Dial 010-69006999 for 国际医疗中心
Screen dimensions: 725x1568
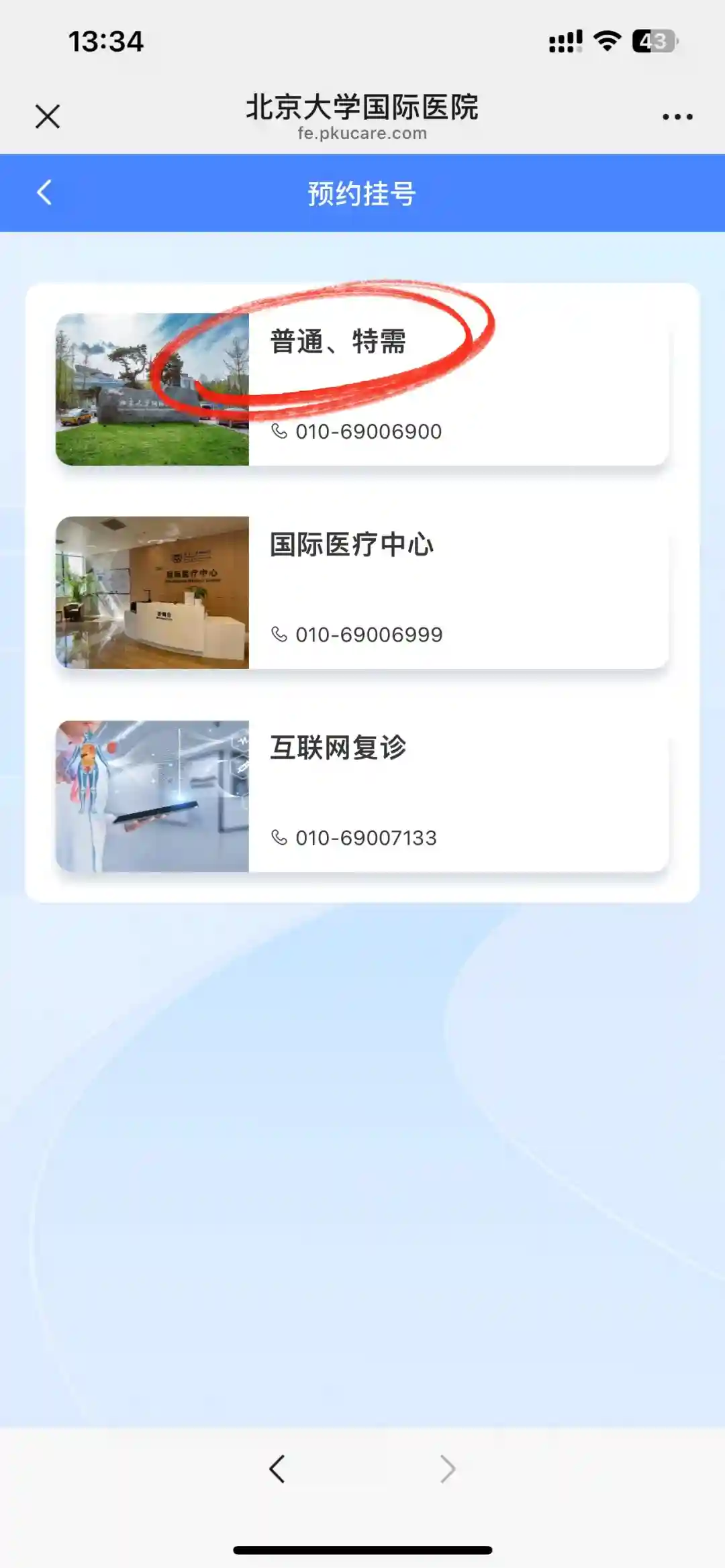click(x=368, y=635)
